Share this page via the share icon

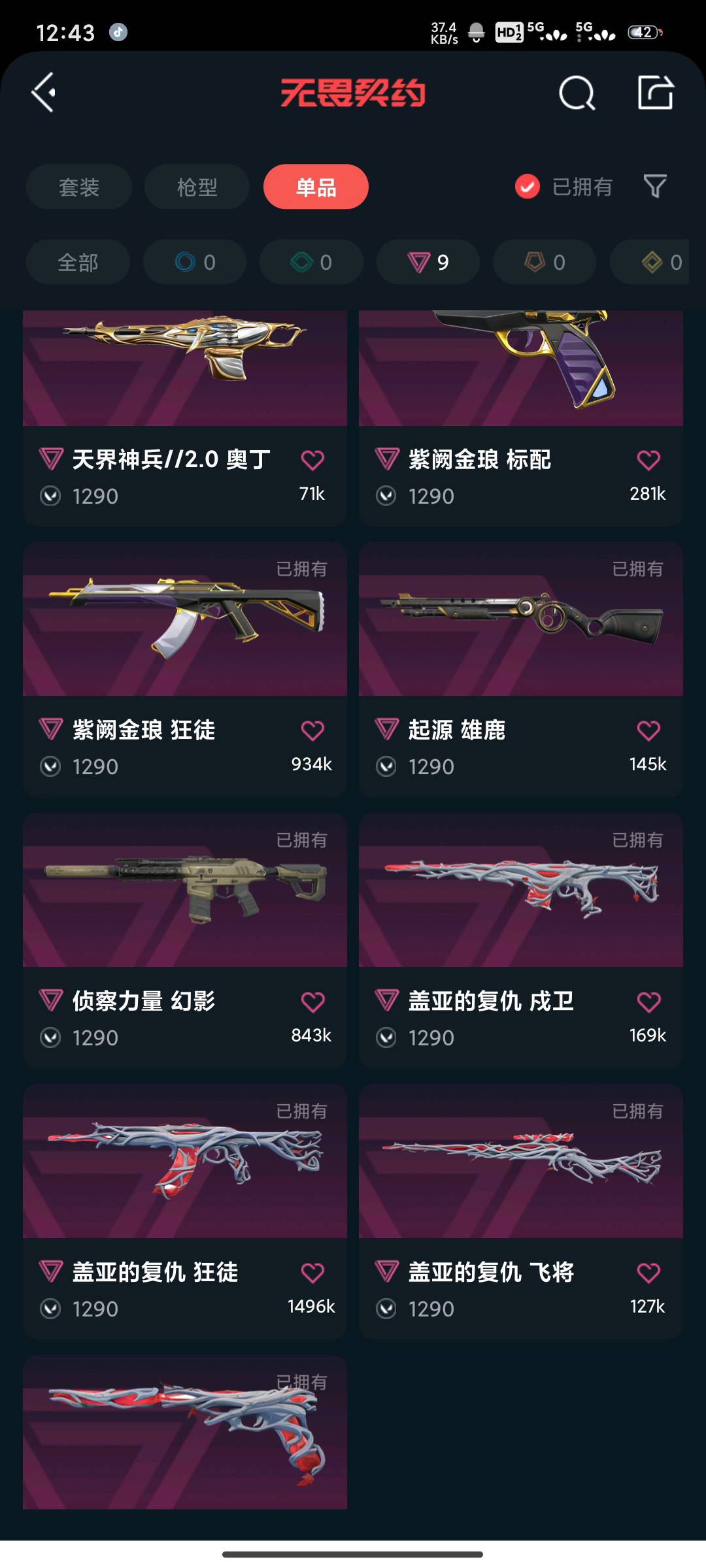[656, 93]
